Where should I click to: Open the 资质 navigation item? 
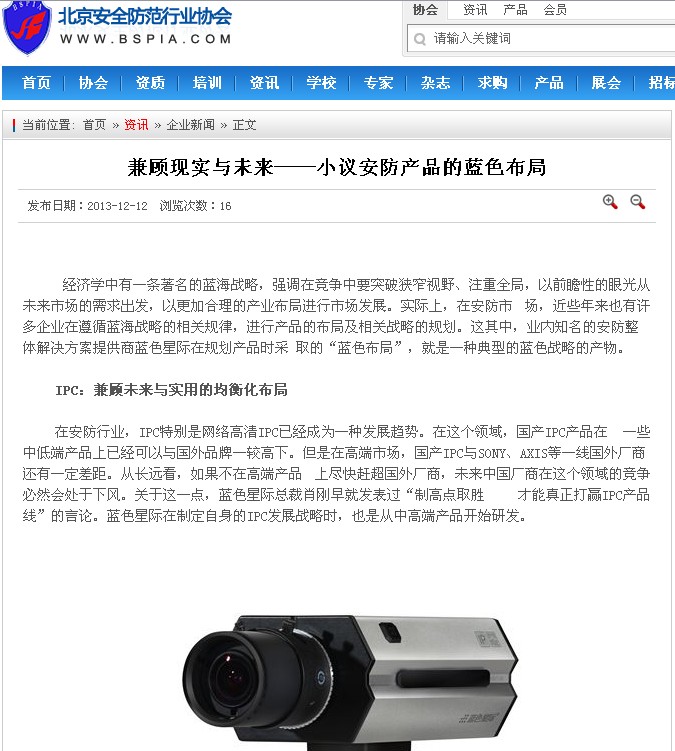coord(150,83)
